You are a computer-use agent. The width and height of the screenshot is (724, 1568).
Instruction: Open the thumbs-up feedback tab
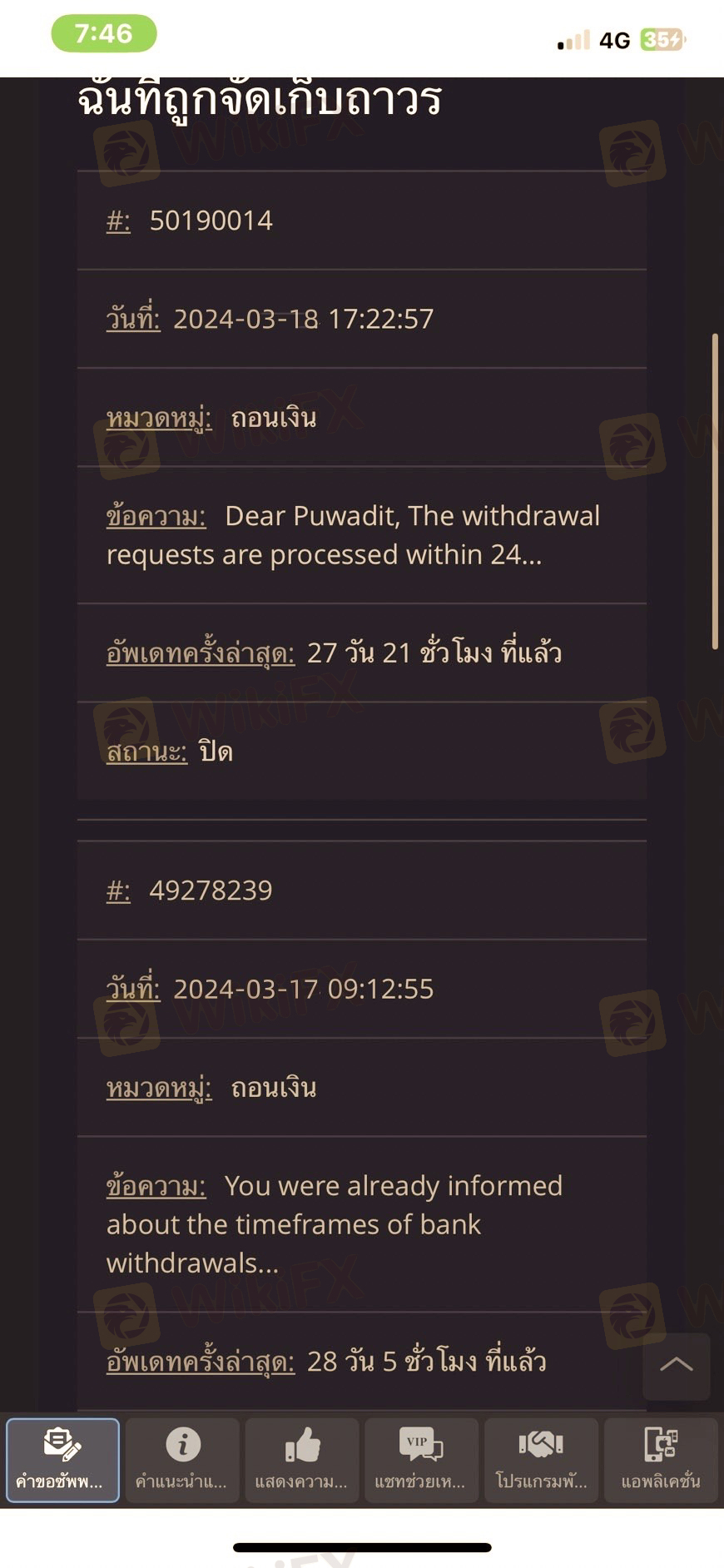(x=302, y=1460)
